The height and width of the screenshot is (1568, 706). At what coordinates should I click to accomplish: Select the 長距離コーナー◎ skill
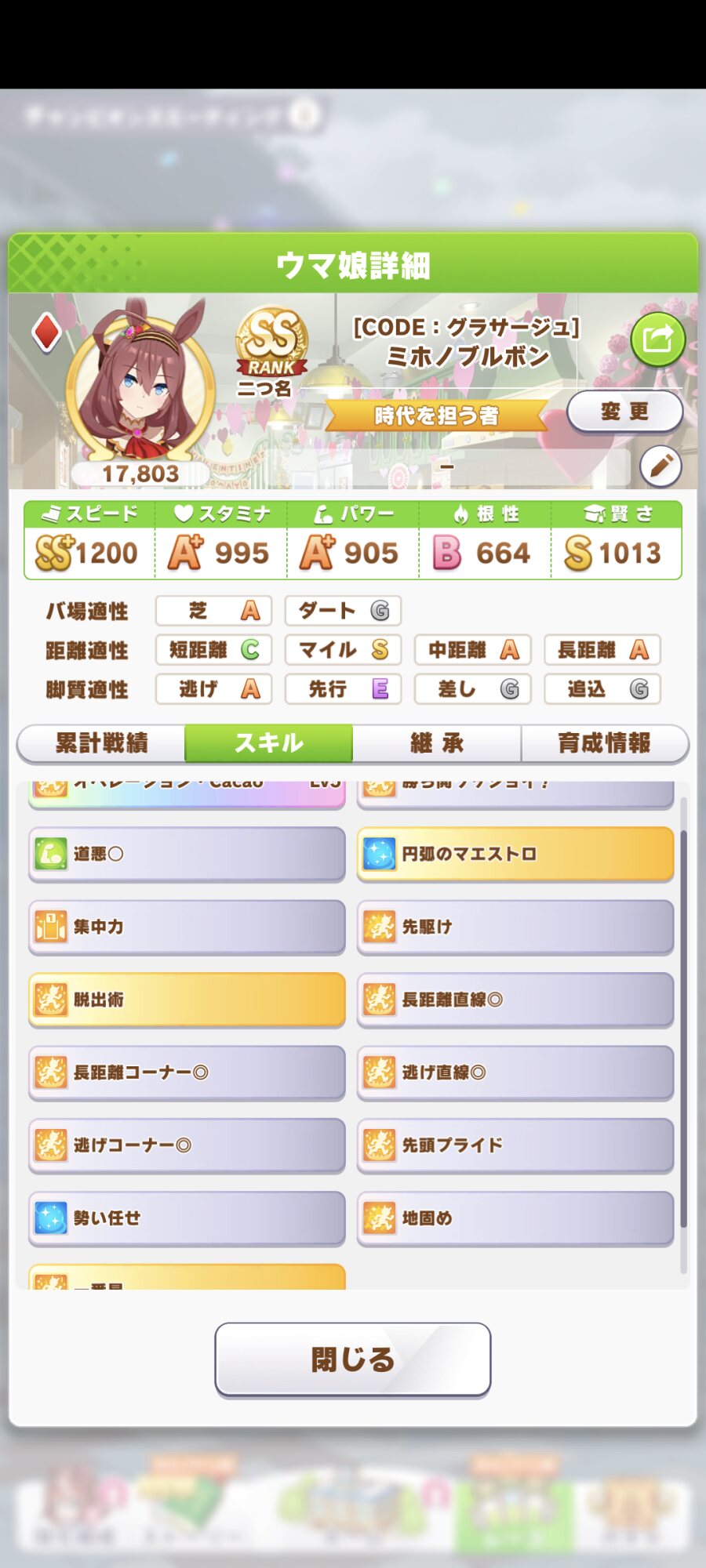pos(187,1072)
